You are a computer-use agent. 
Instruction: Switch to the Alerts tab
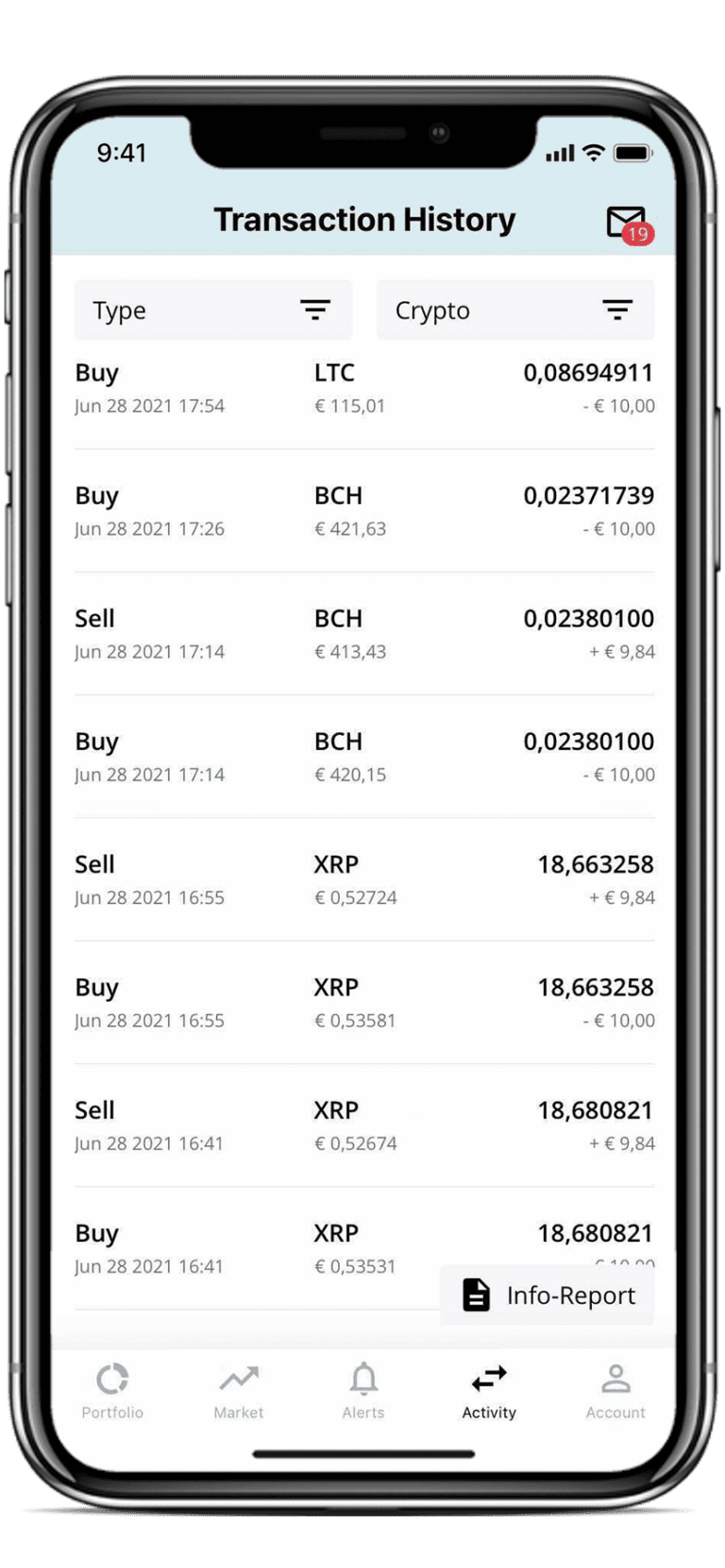pos(363,1391)
